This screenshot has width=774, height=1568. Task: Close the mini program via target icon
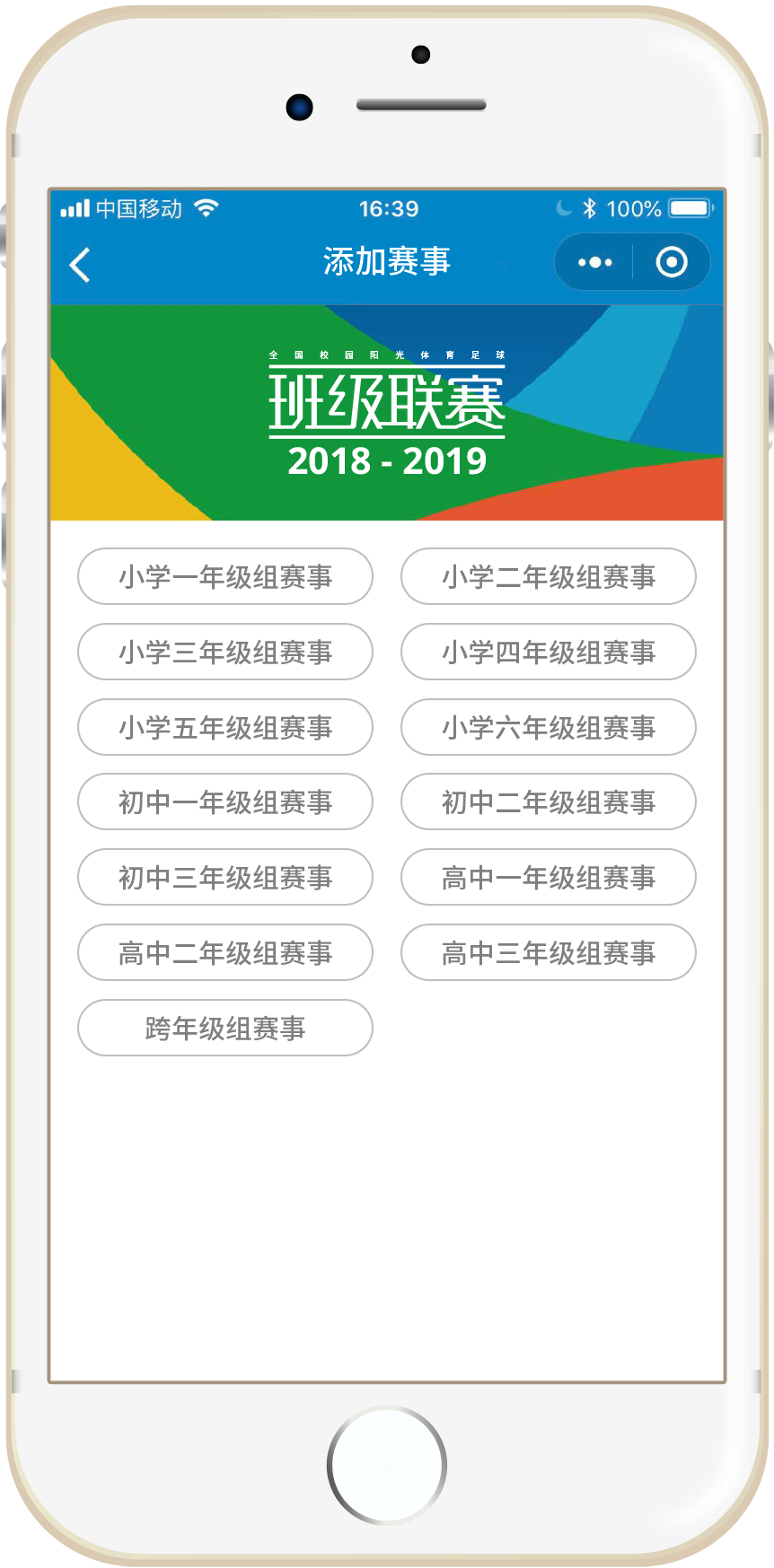[x=672, y=263]
